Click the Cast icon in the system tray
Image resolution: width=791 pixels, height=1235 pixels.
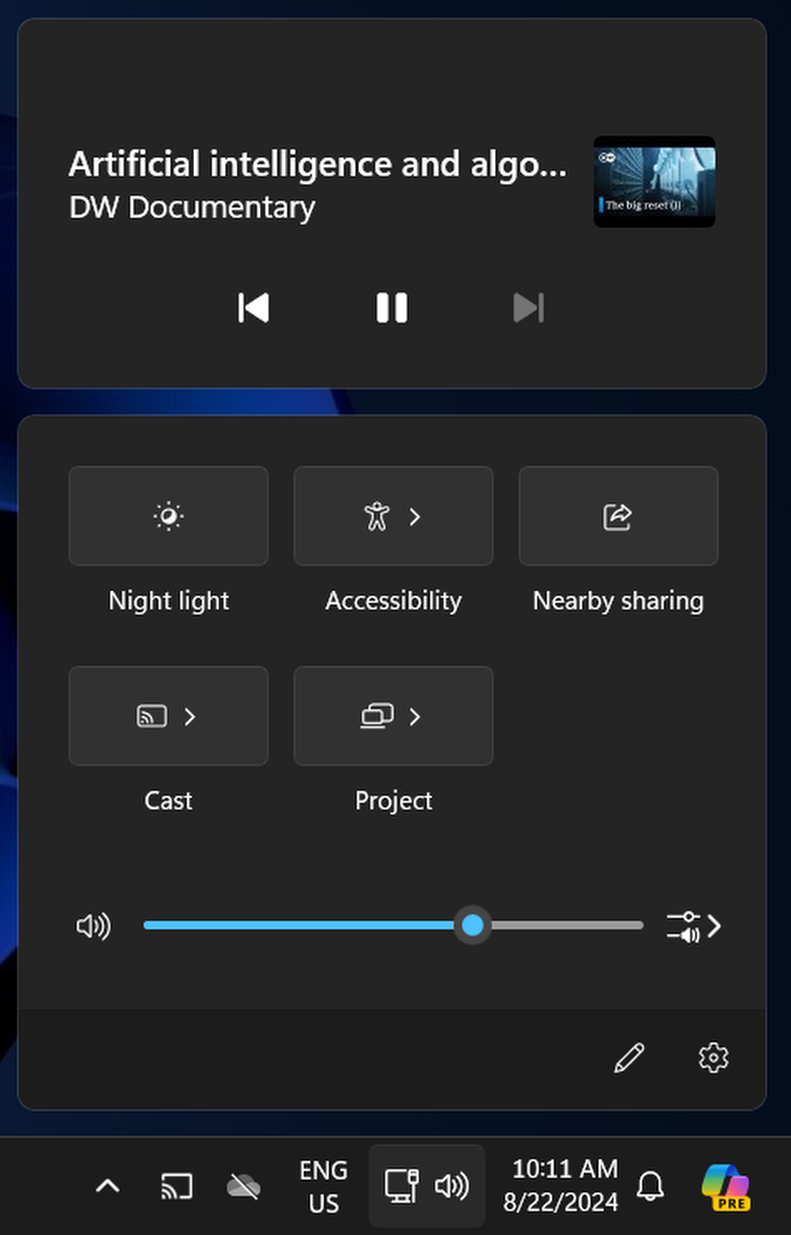click(x=176, y=1187)
